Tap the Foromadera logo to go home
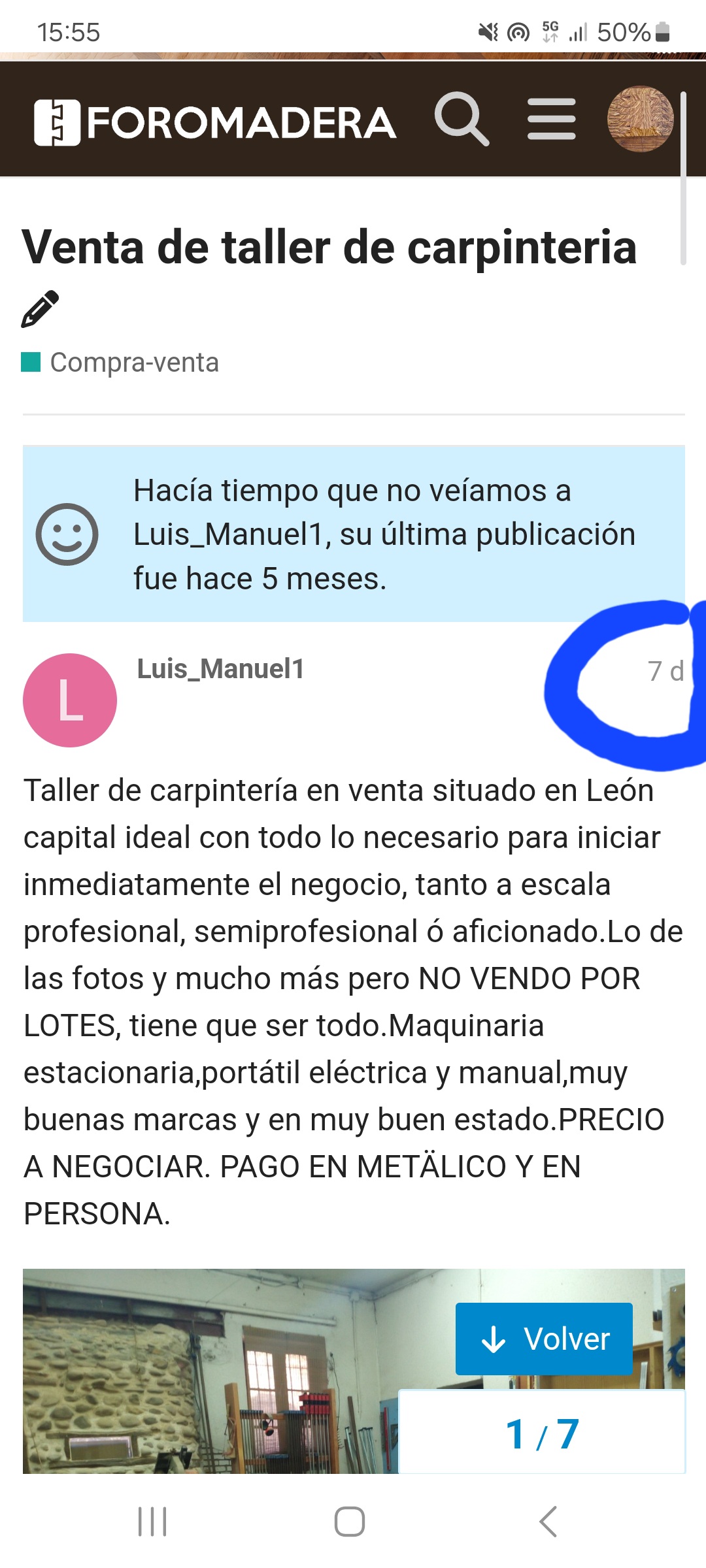Viewport: 706px width, 1568px height. 215,122
